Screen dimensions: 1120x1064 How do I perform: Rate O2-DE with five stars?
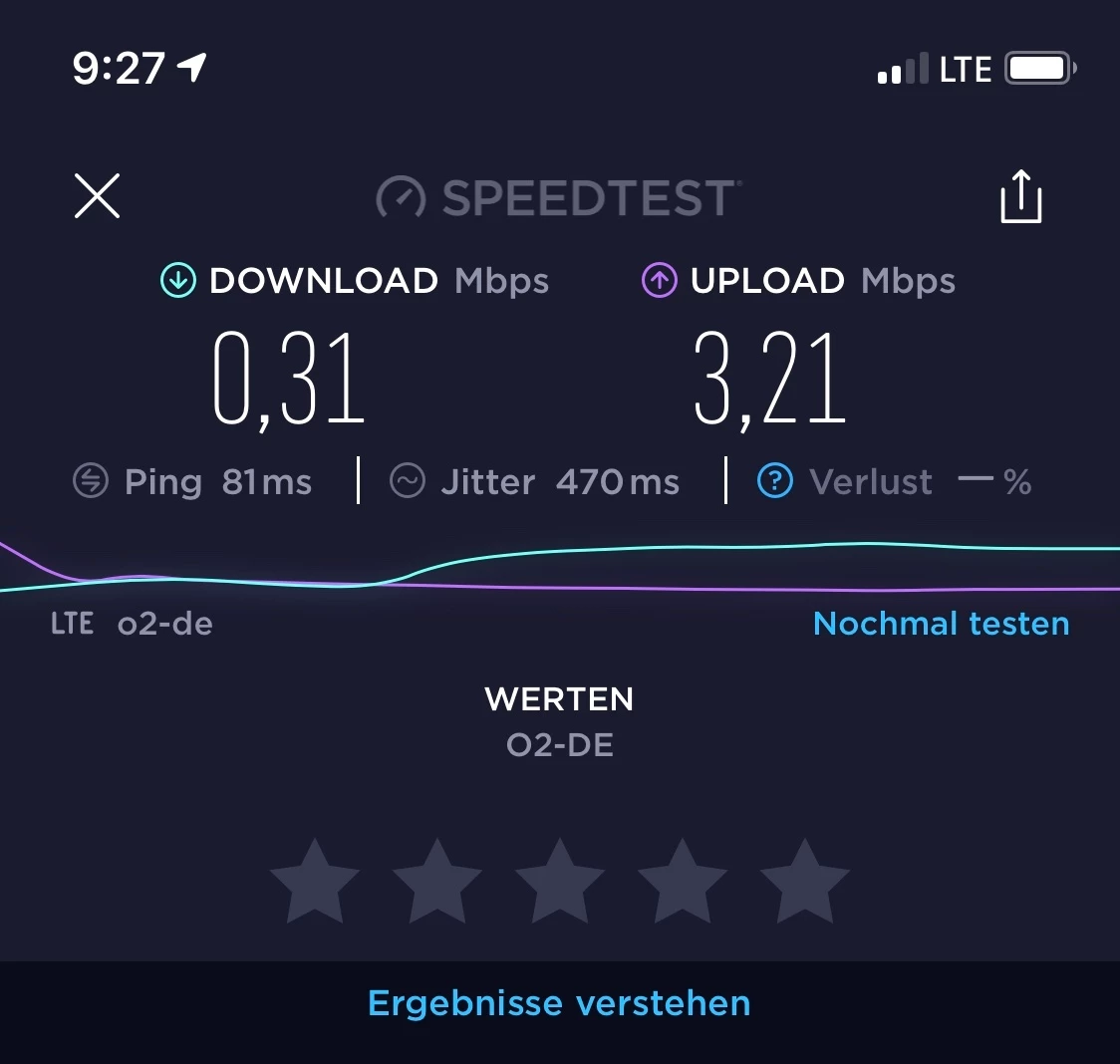(x=804, y=882)
